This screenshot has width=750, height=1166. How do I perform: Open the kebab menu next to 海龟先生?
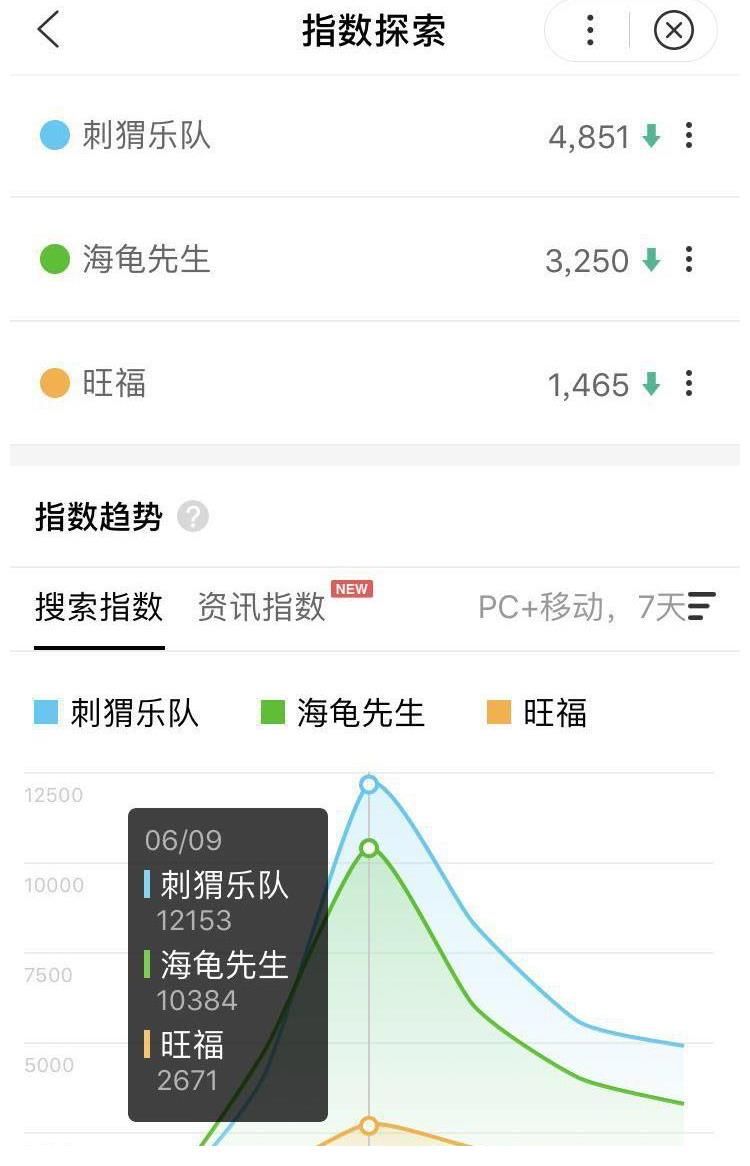pos(688,261)
